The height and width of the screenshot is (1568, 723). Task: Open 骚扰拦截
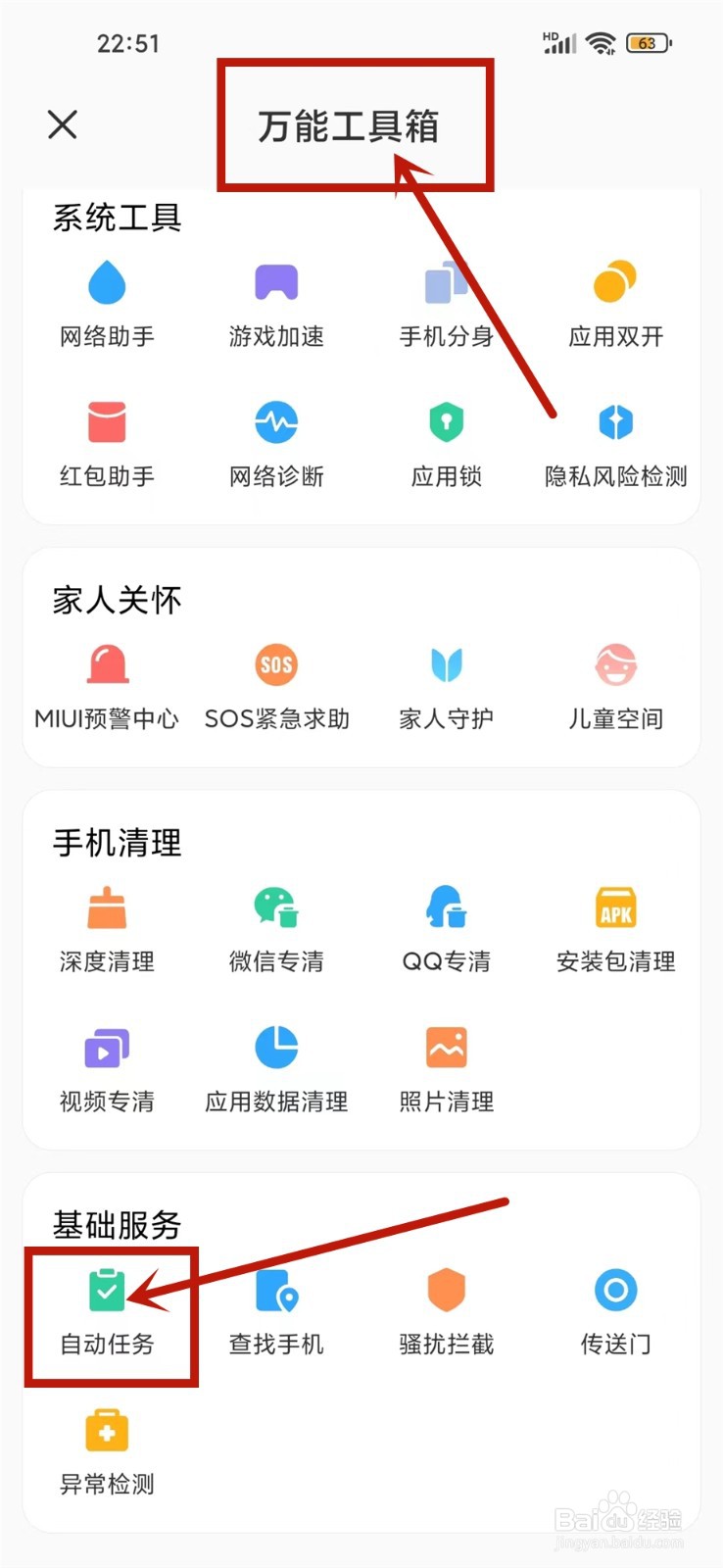pos(447,1313)
